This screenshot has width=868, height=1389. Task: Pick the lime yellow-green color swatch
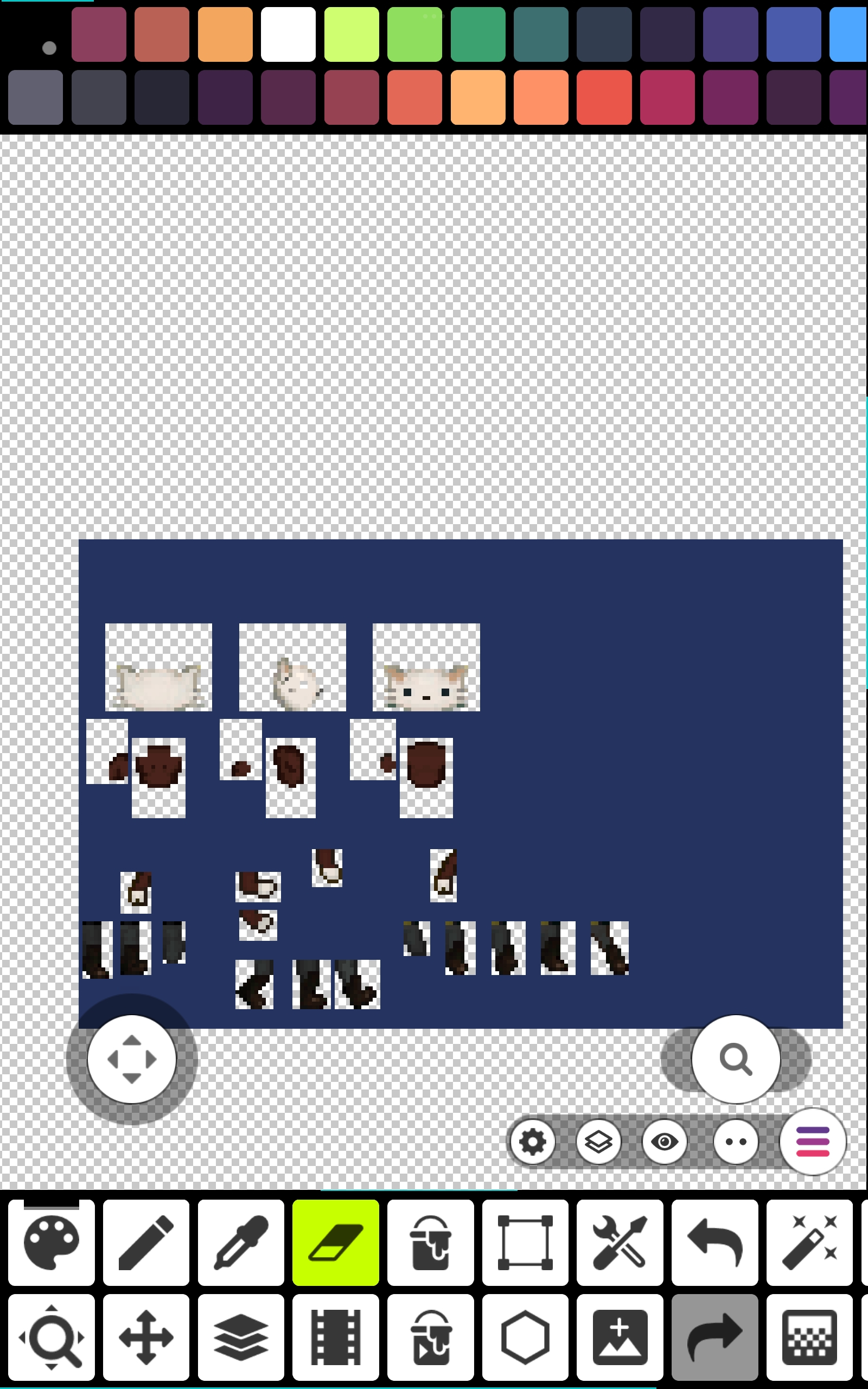[x=352, y=34]
